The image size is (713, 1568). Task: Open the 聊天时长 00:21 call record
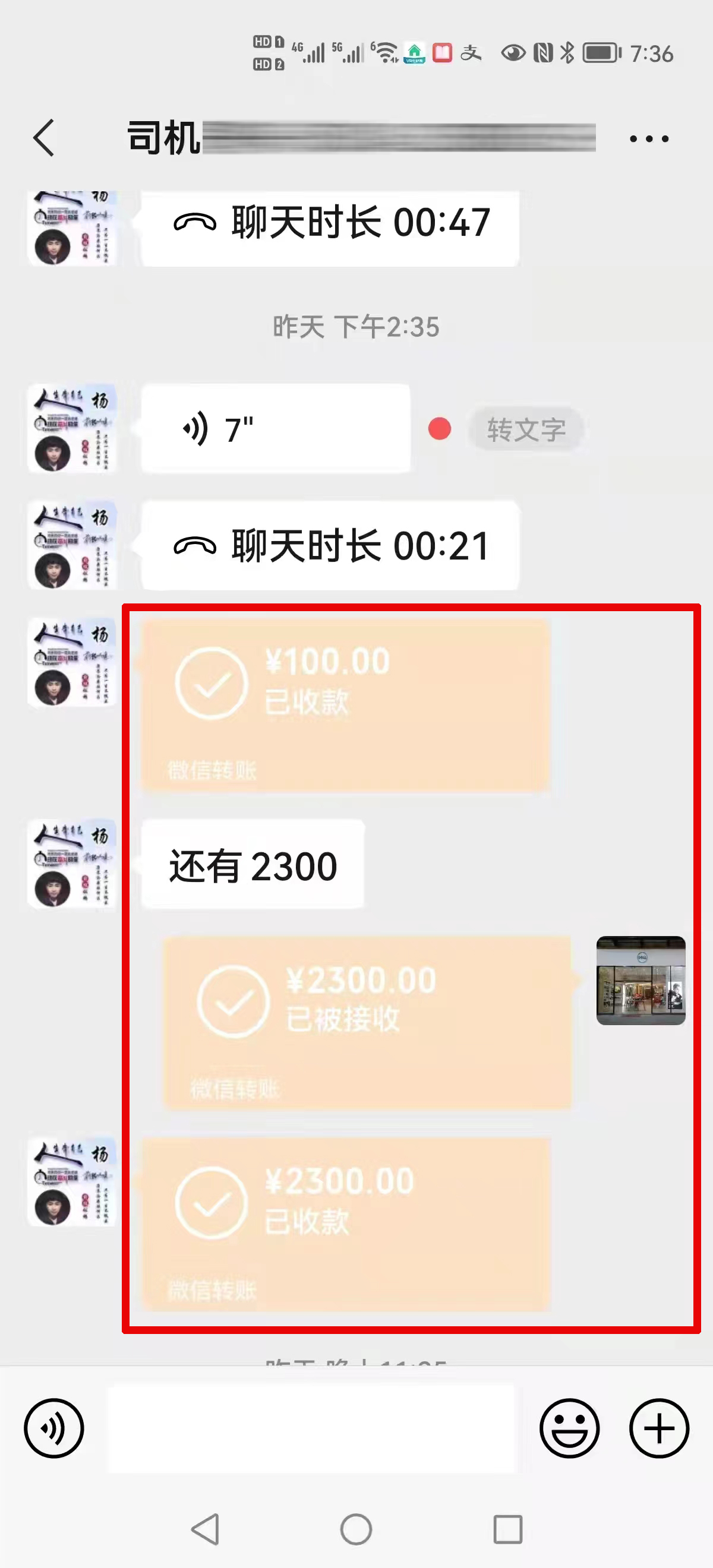pyautogui.click(x=330, y=545)
